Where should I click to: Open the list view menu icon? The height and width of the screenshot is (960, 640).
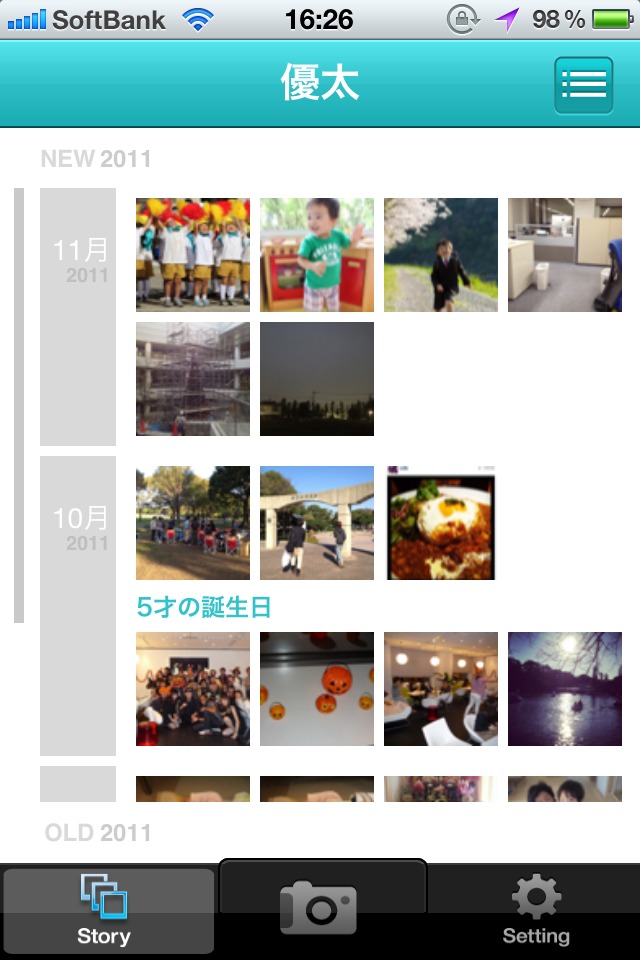(x=583, y=85)
